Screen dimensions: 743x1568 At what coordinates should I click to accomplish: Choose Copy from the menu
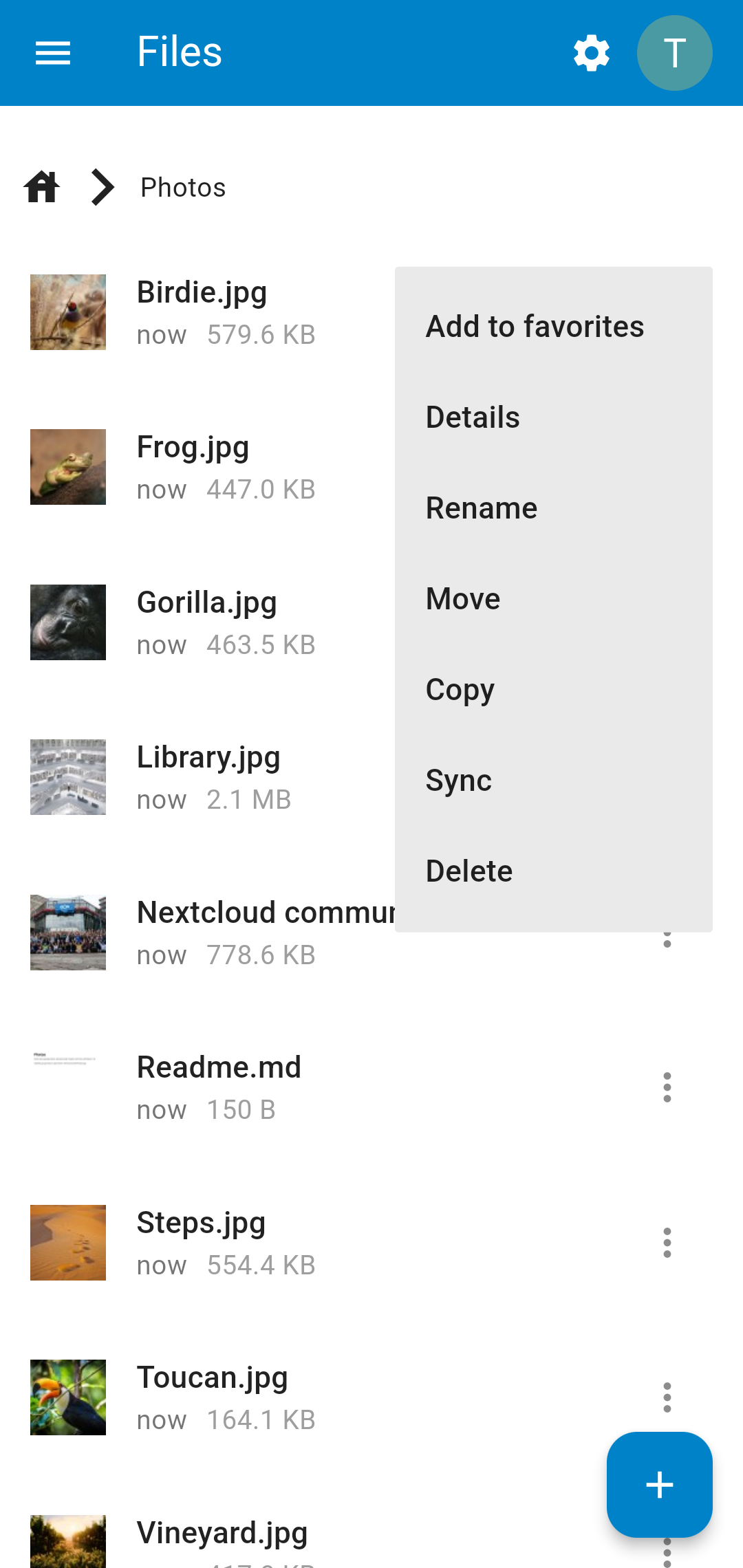[x=460, y=689]
